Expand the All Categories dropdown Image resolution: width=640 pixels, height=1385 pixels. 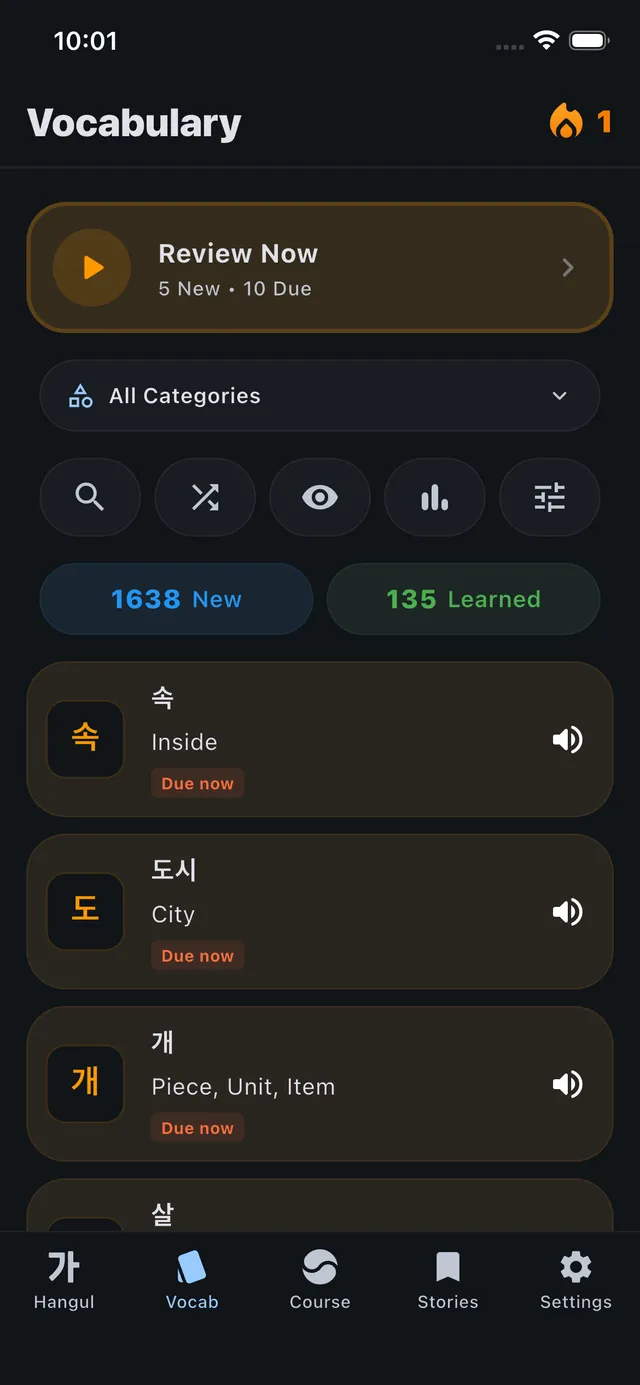tap(319, 396)
